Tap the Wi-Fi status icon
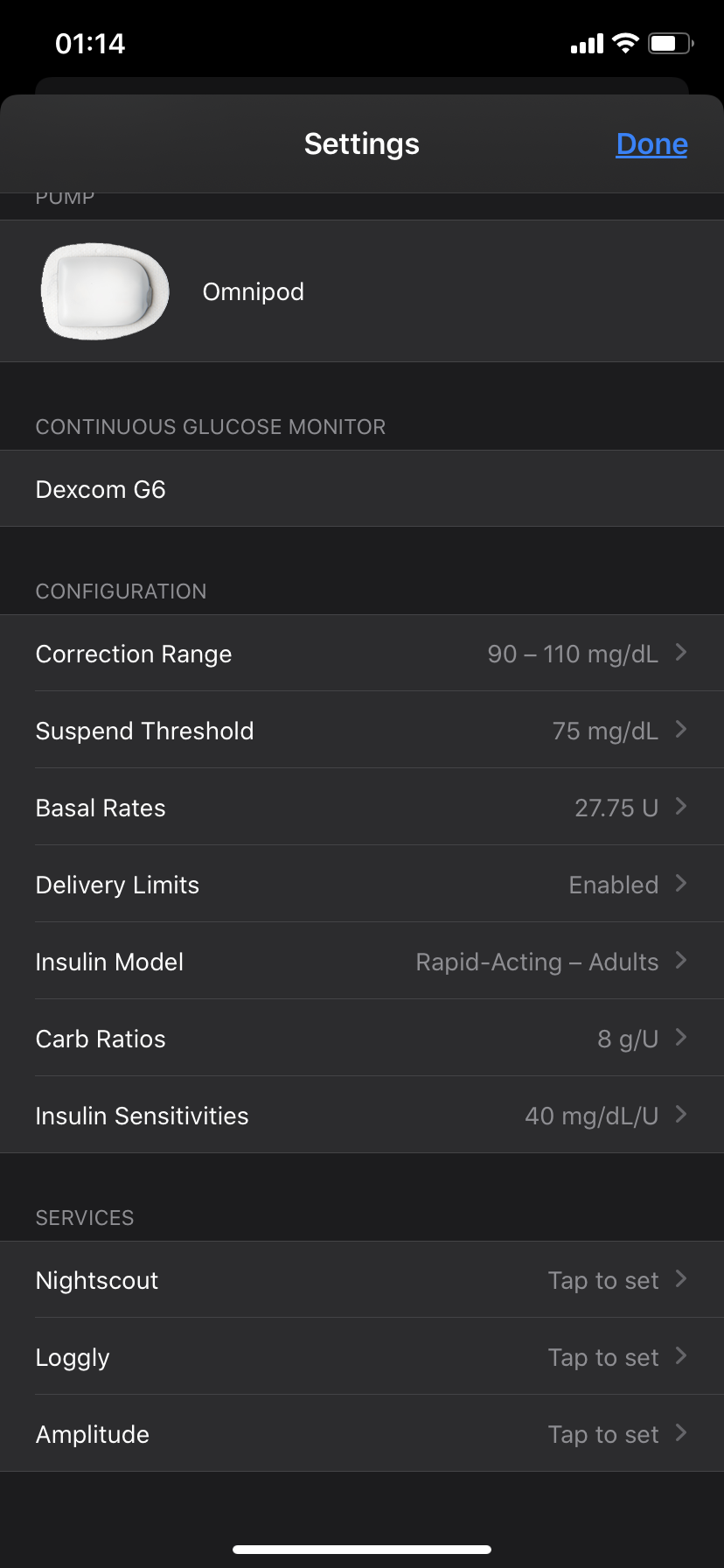The image size is (724, 1568). click(x=624, y=41)
